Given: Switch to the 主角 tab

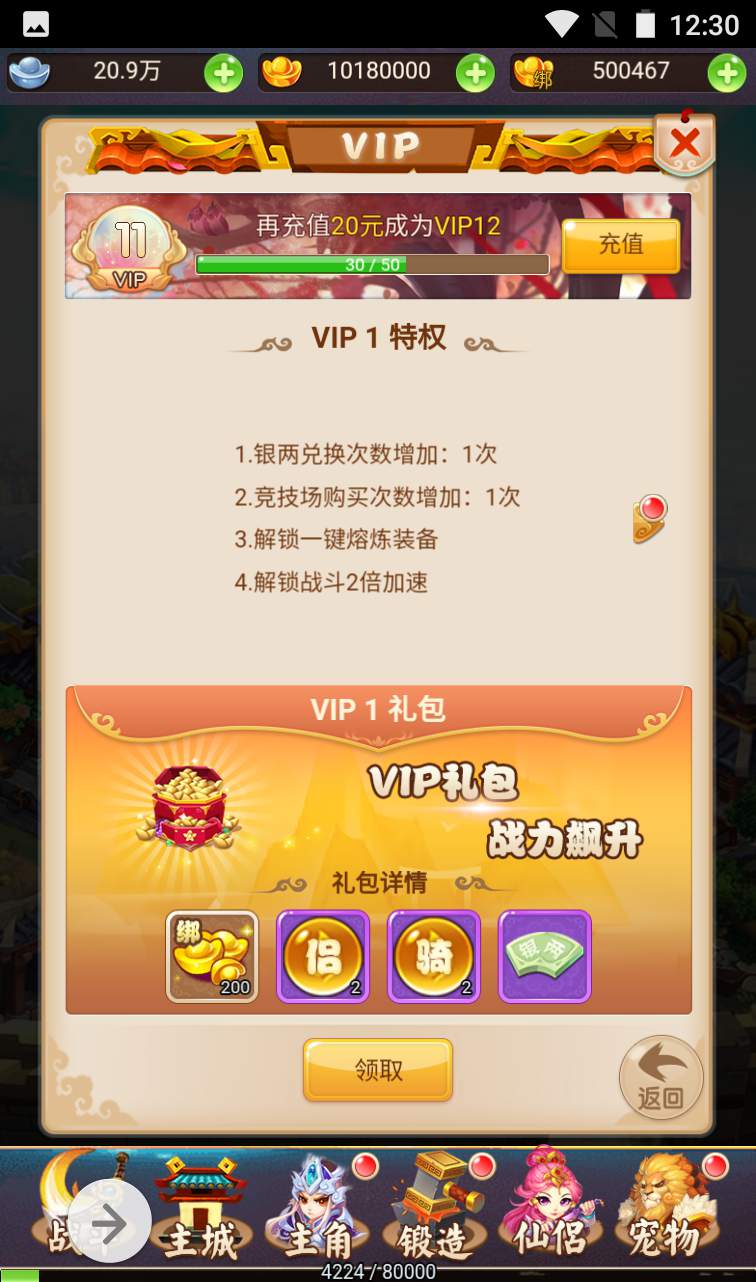Looking at the screenshot, I should point(319,1212).
